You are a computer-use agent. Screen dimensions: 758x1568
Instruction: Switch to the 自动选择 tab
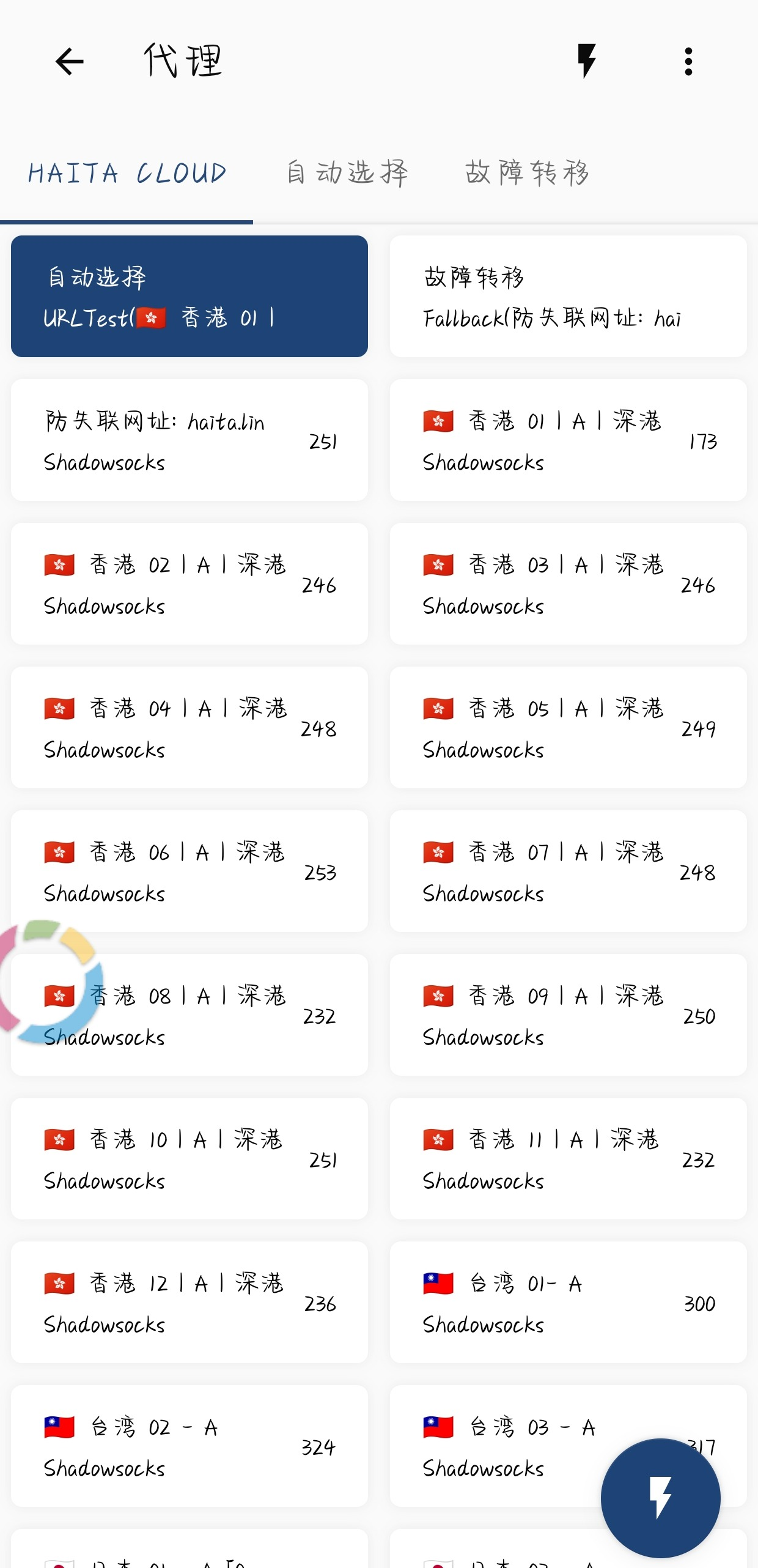347,173
